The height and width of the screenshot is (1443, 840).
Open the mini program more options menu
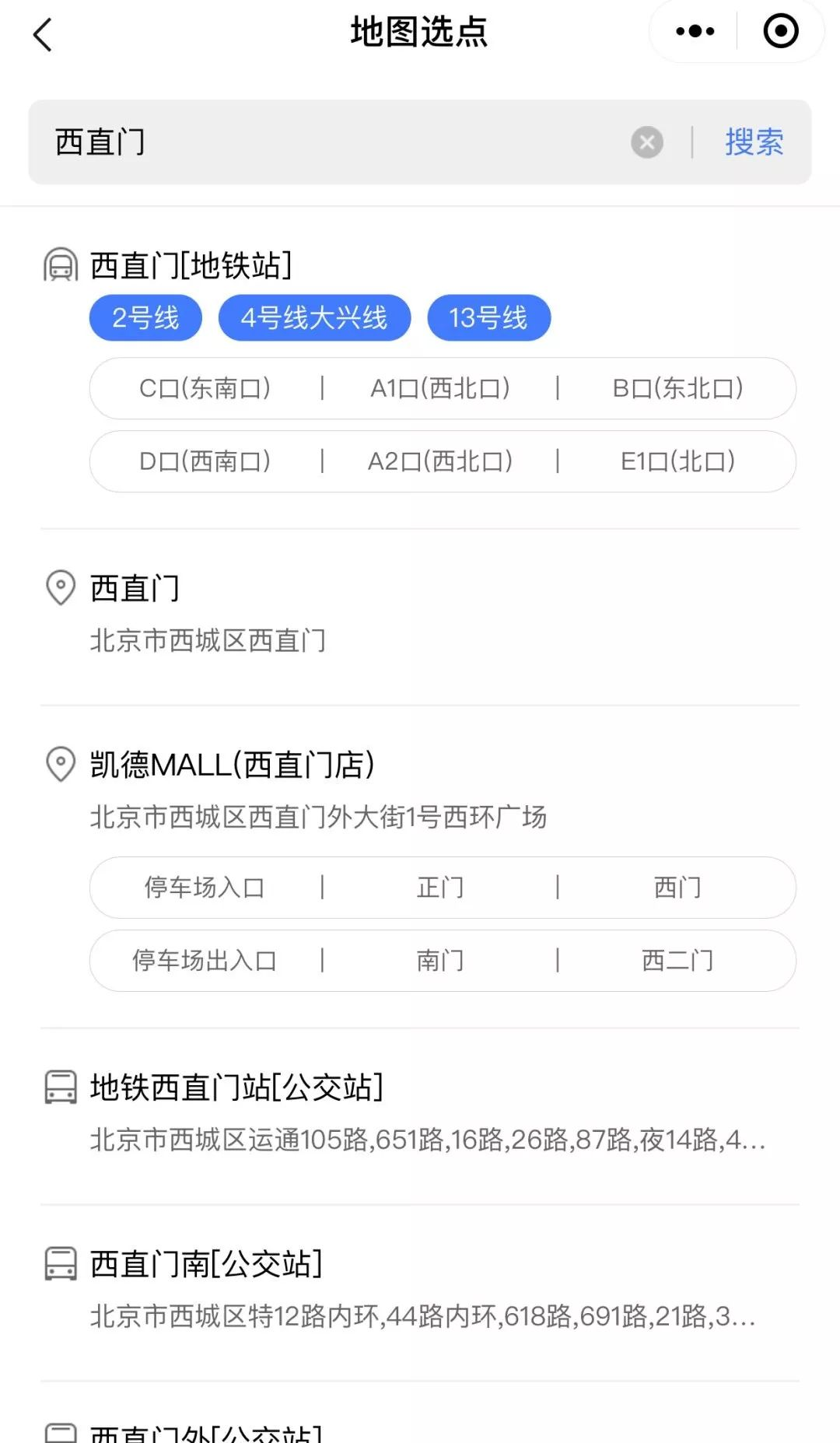click(695, 32)
